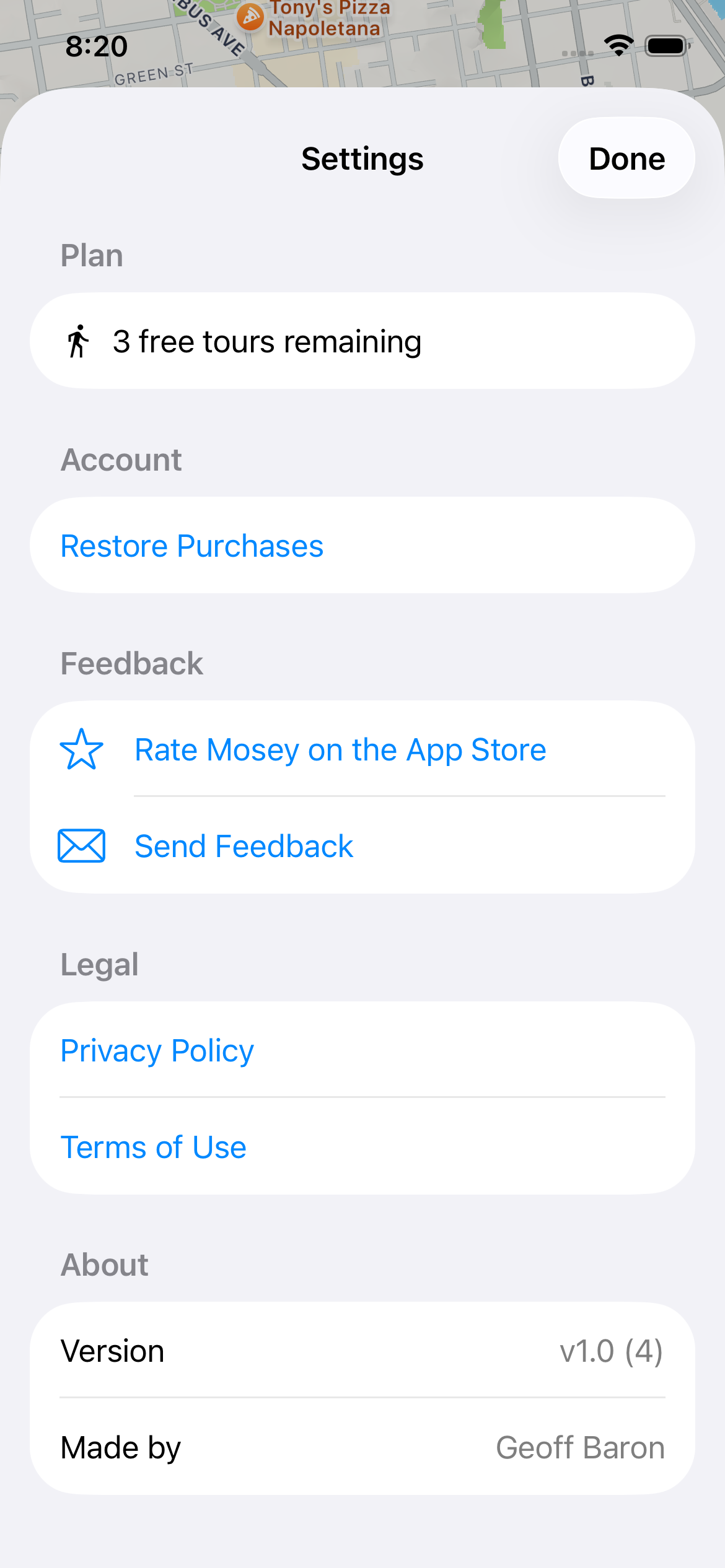Viewport: 725px width, 1568px height.
Task: Open Send Feedback
Action: (x=244, y=845)
